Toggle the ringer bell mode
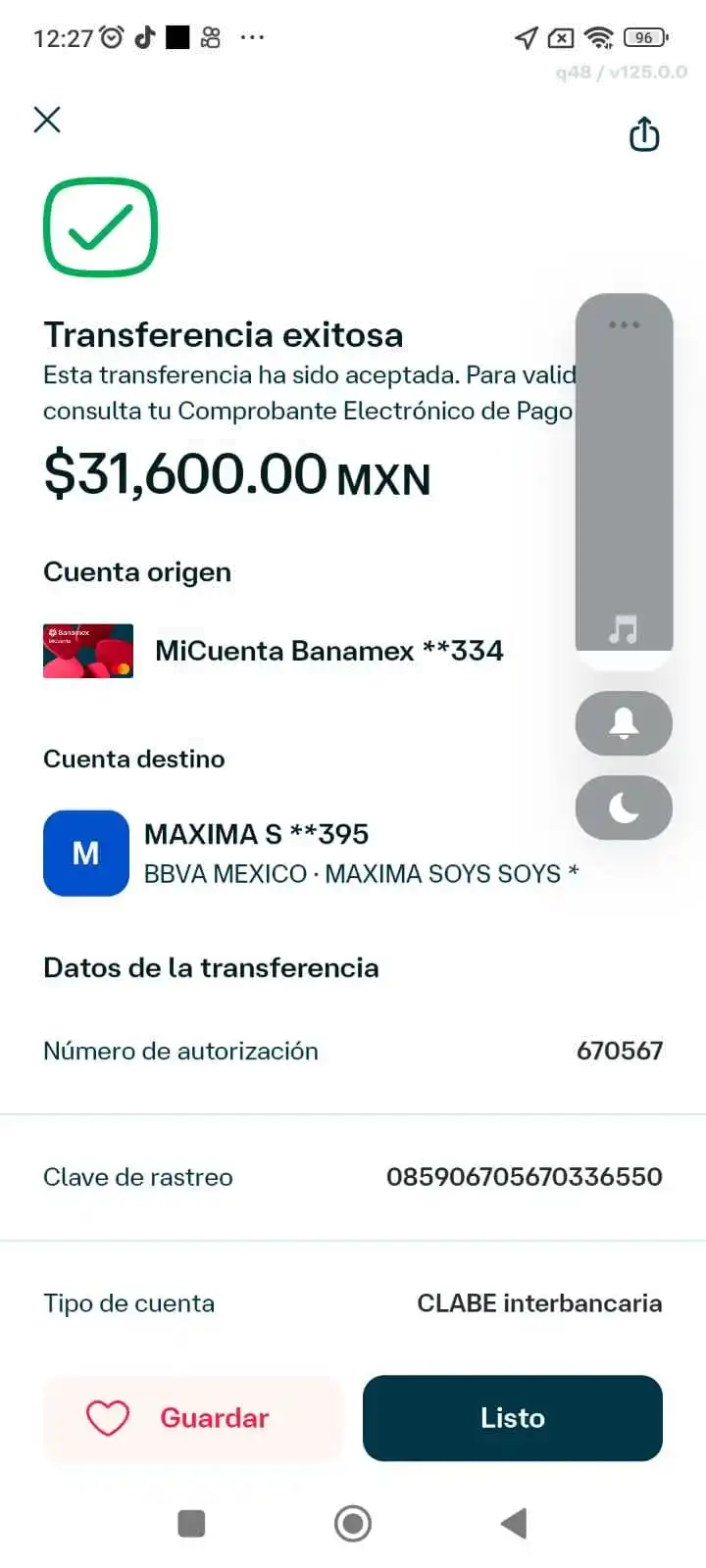This screenshot has width=706, height=1568. click(x=624, y=724)
